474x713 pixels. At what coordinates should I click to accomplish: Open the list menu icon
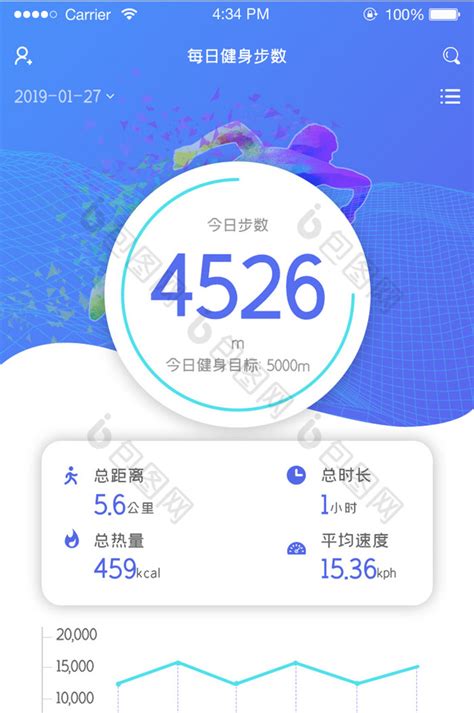(x=450, y=96)
